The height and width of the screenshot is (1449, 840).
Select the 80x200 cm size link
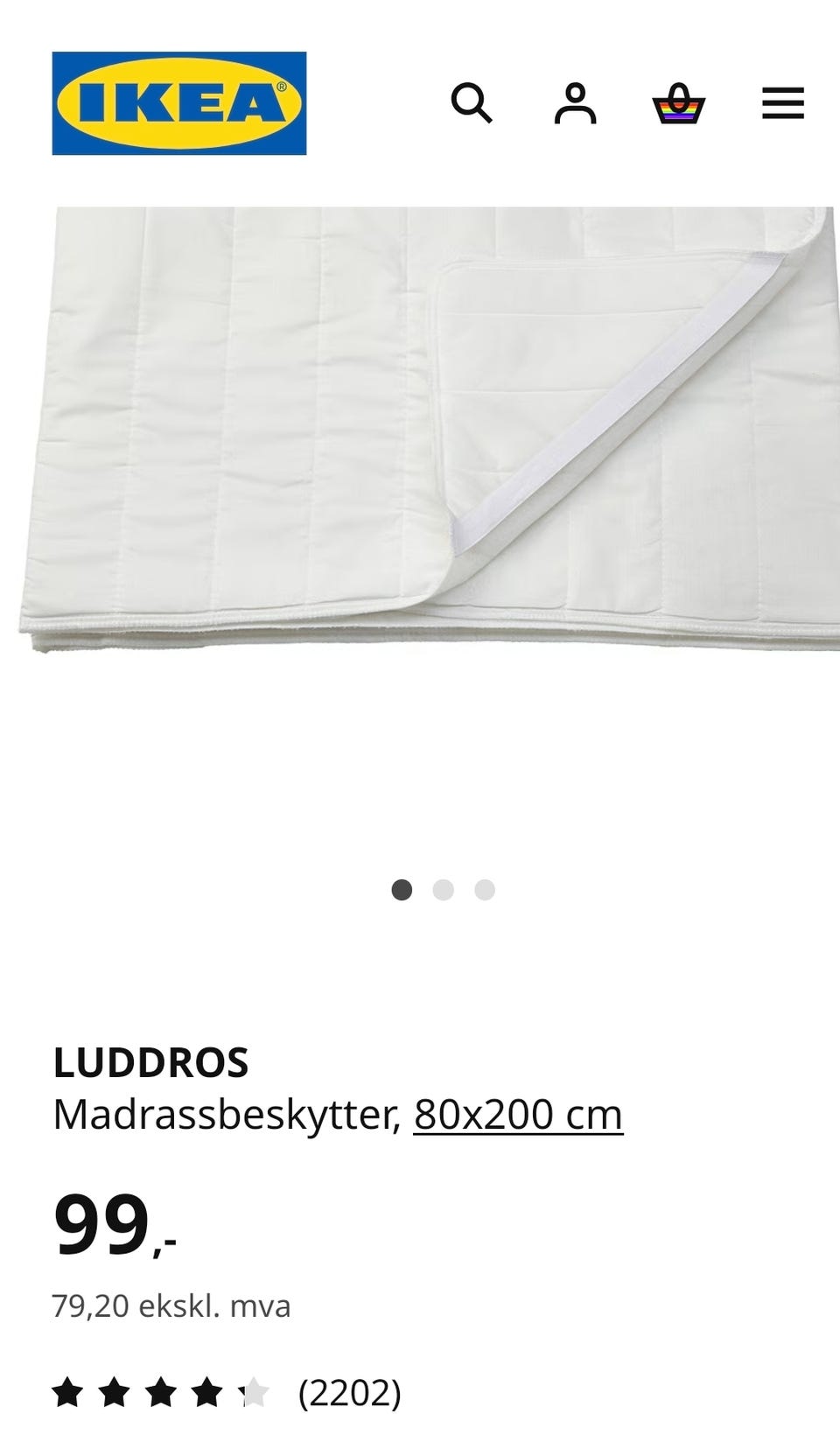click(x=518, y=1114)
